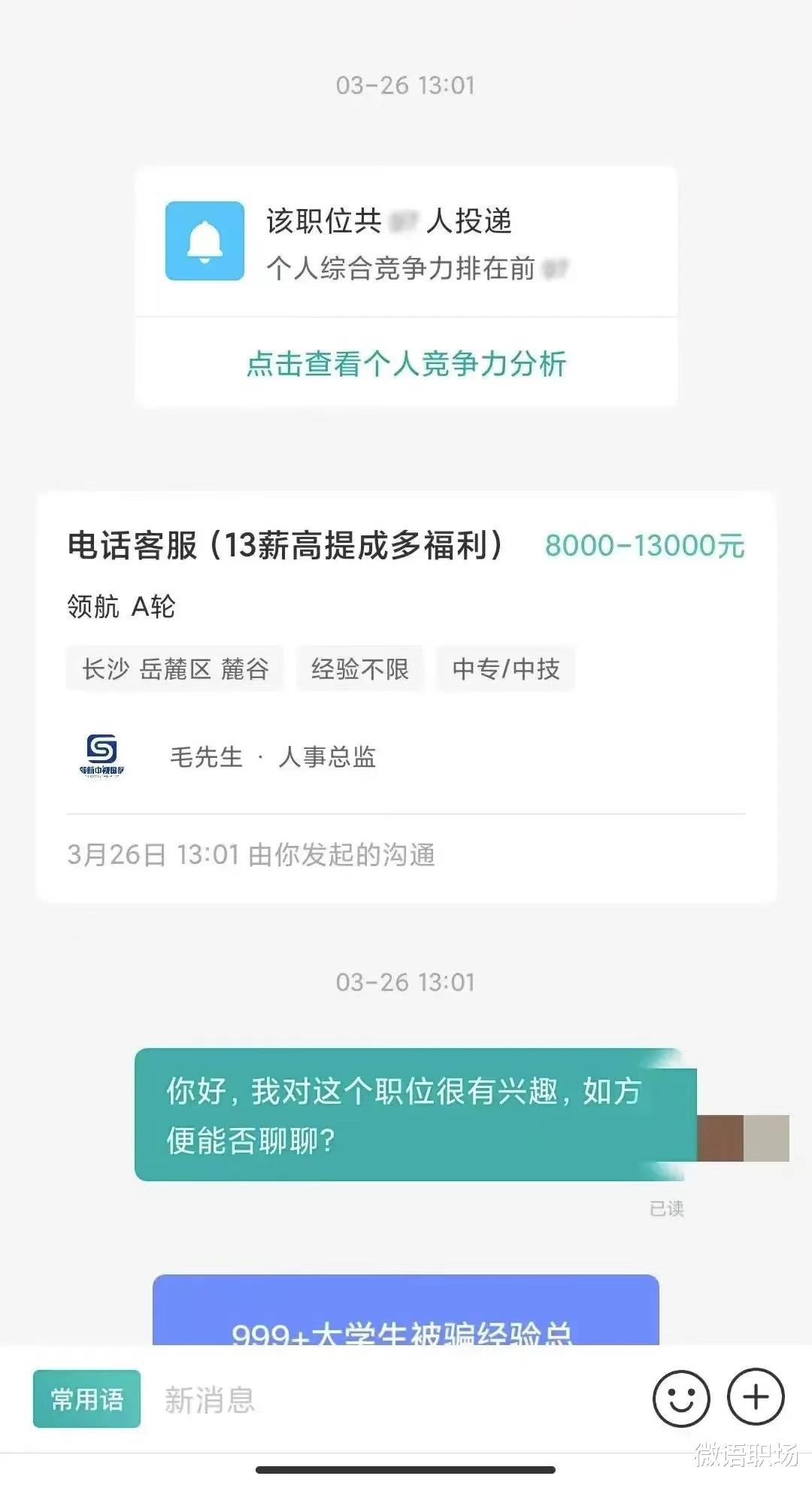Toggle the 经验不限 requirement tag
812x1485 pixels.
pos(359,668)
